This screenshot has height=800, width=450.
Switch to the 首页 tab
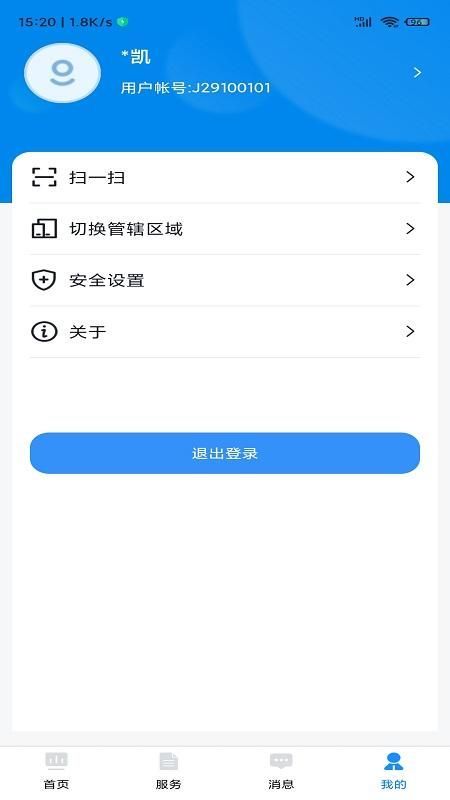[56, 771]
